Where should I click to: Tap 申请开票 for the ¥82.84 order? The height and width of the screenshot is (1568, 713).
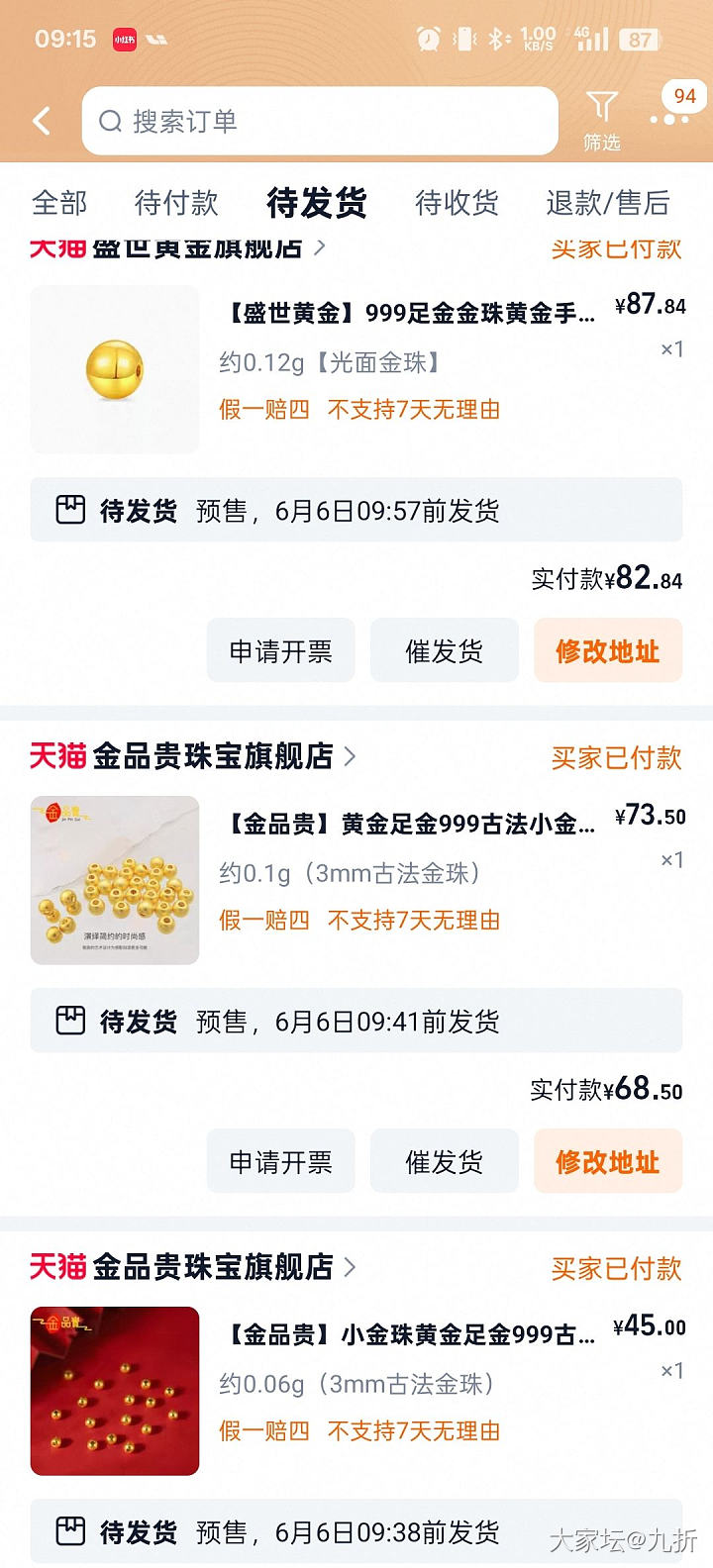coord(280,650)
